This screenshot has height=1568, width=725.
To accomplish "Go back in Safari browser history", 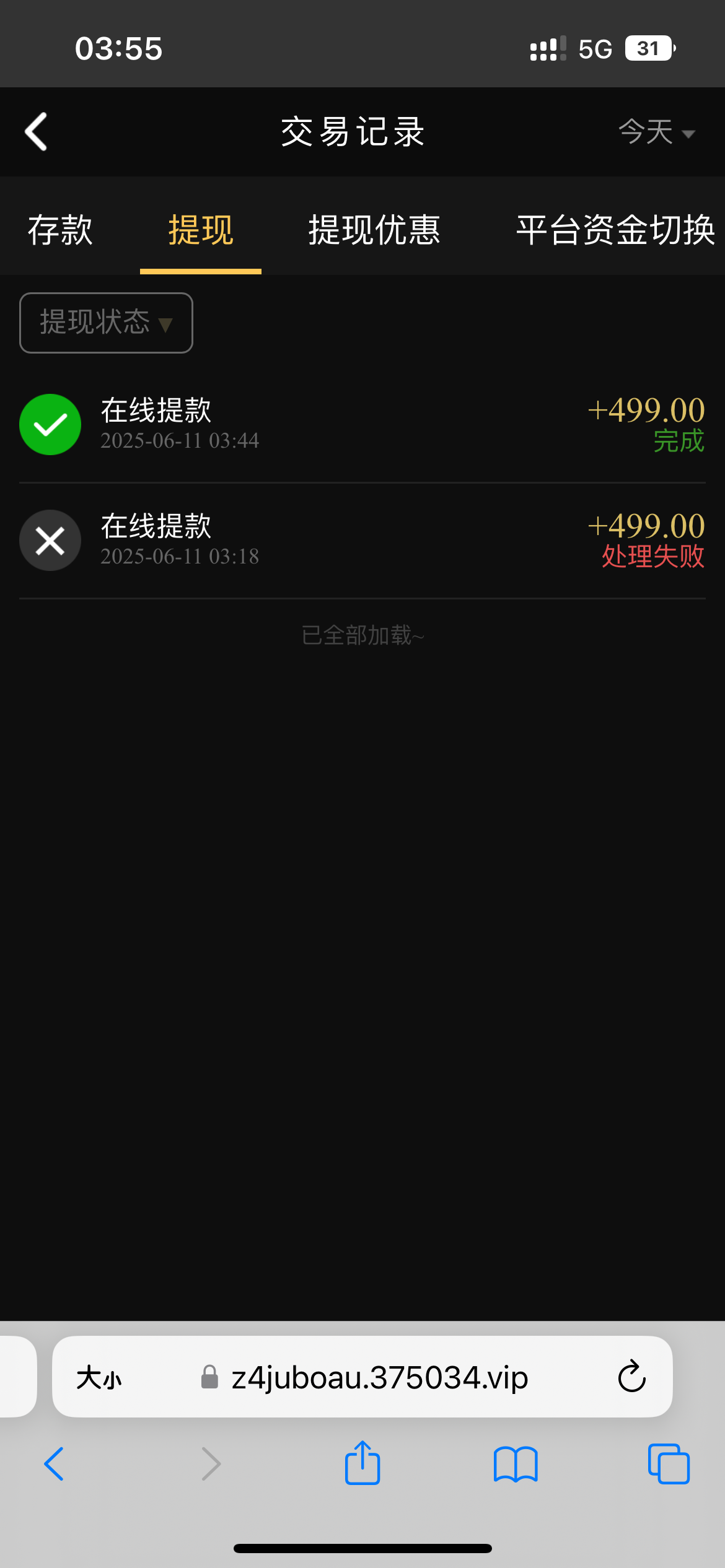I will tap(54, 1464).
